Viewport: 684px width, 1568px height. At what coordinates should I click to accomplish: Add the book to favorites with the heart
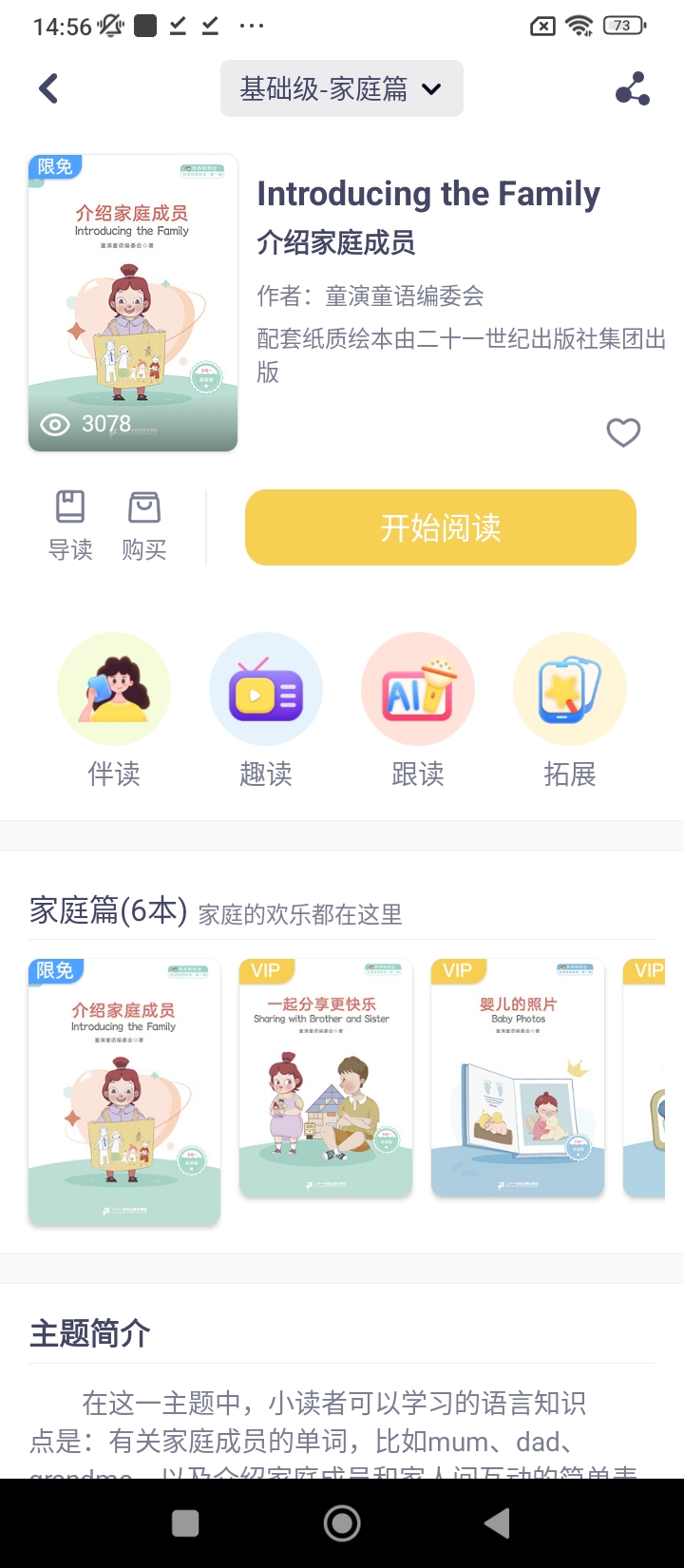pyautogui.click(x=623, y=432)
